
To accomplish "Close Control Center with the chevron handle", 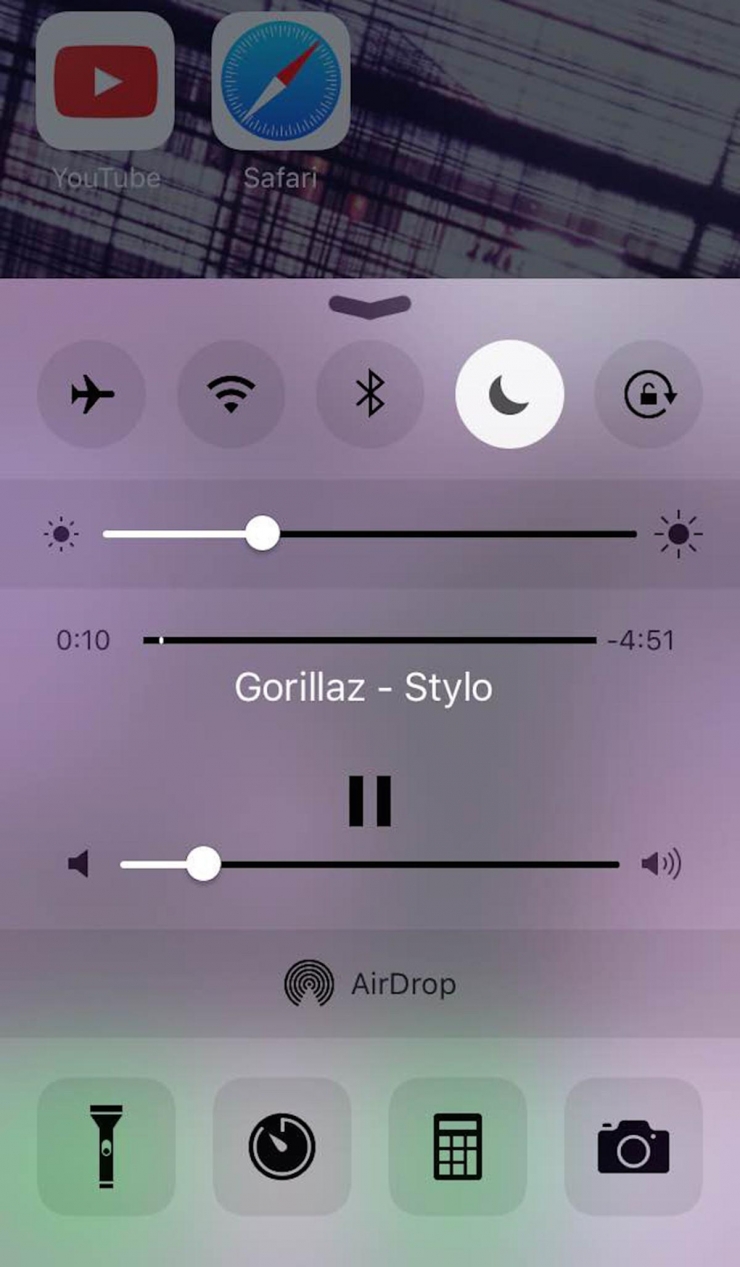I will (x=370, y=305).
